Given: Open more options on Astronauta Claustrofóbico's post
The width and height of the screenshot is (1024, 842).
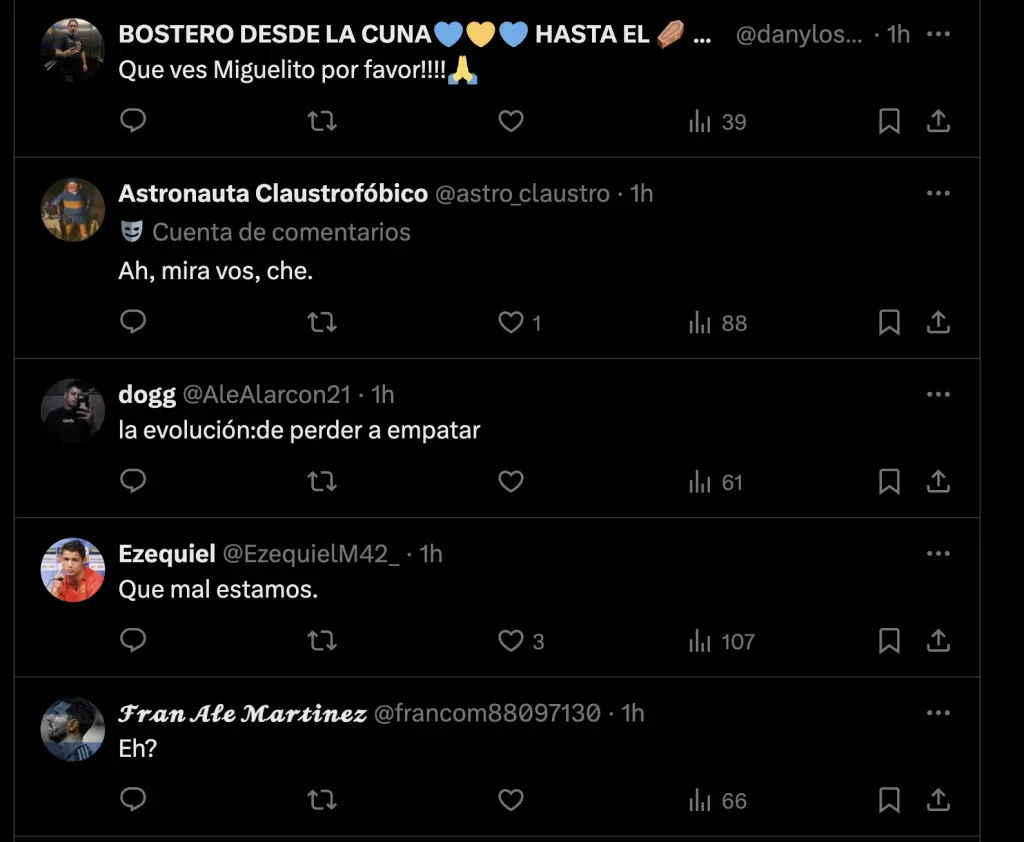Looking at the screenshot, I should tap(937, 194).
